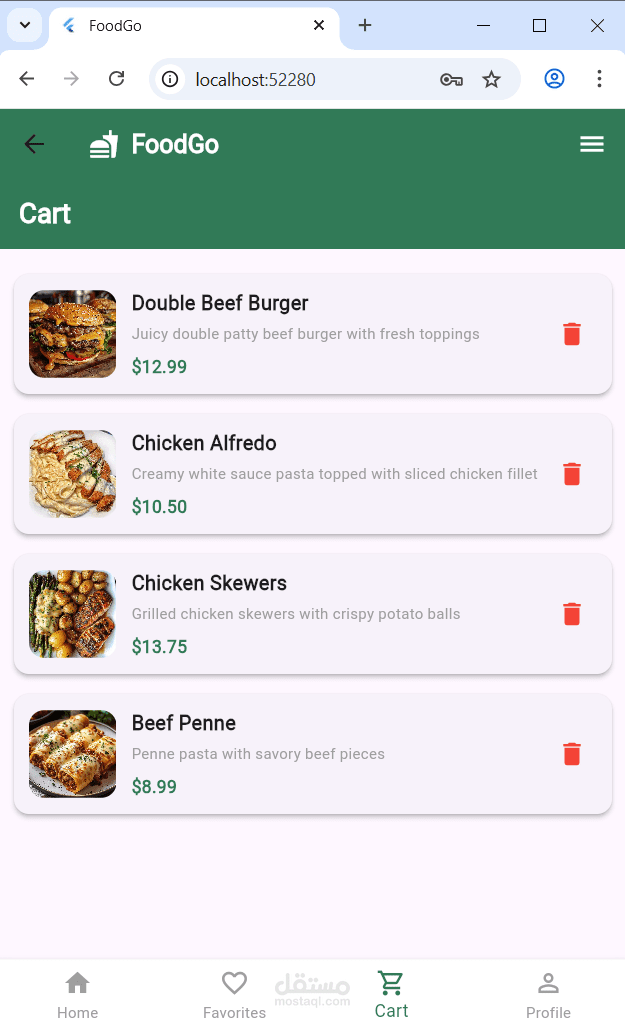Switch to the Home tab

coord(77,995)
